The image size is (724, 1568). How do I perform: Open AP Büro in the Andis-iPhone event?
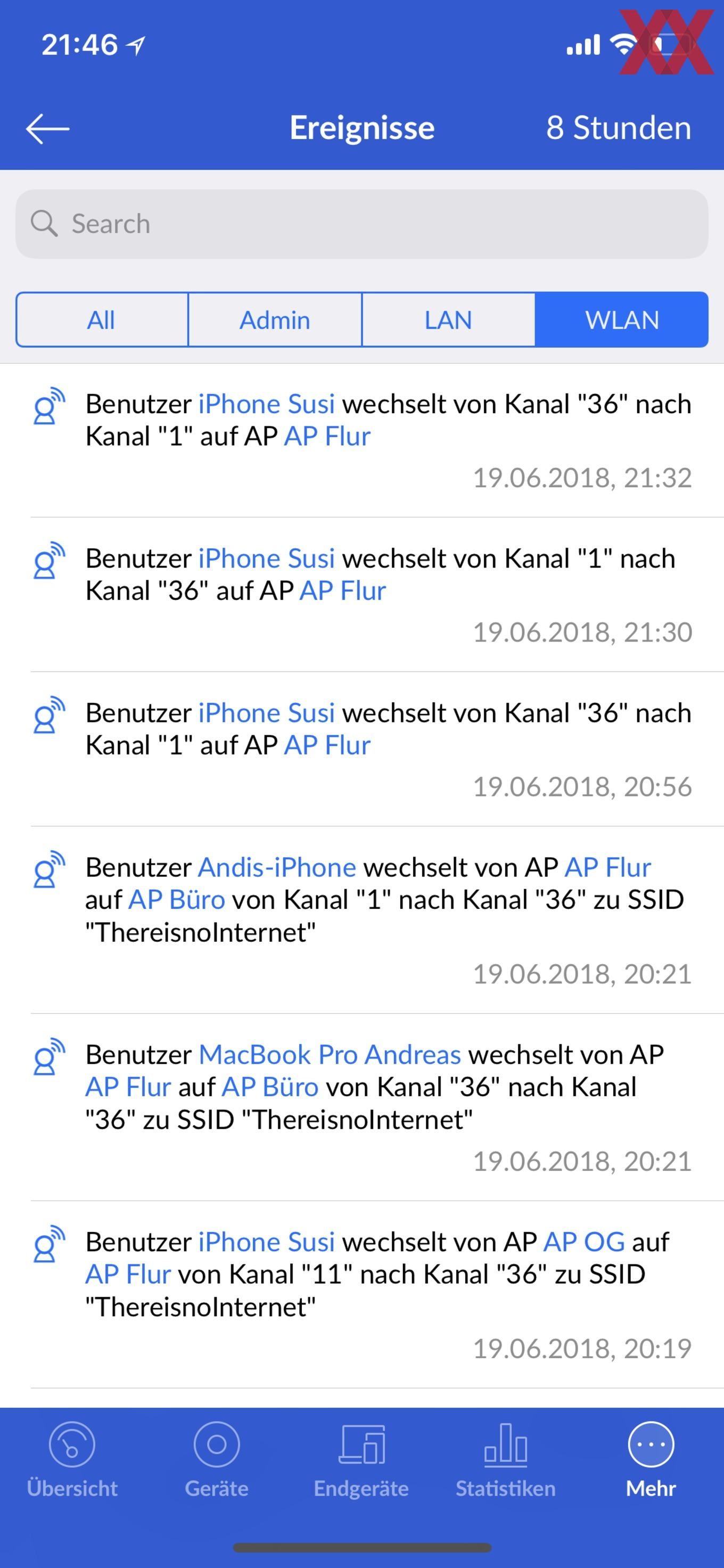[x=177, y=900]
